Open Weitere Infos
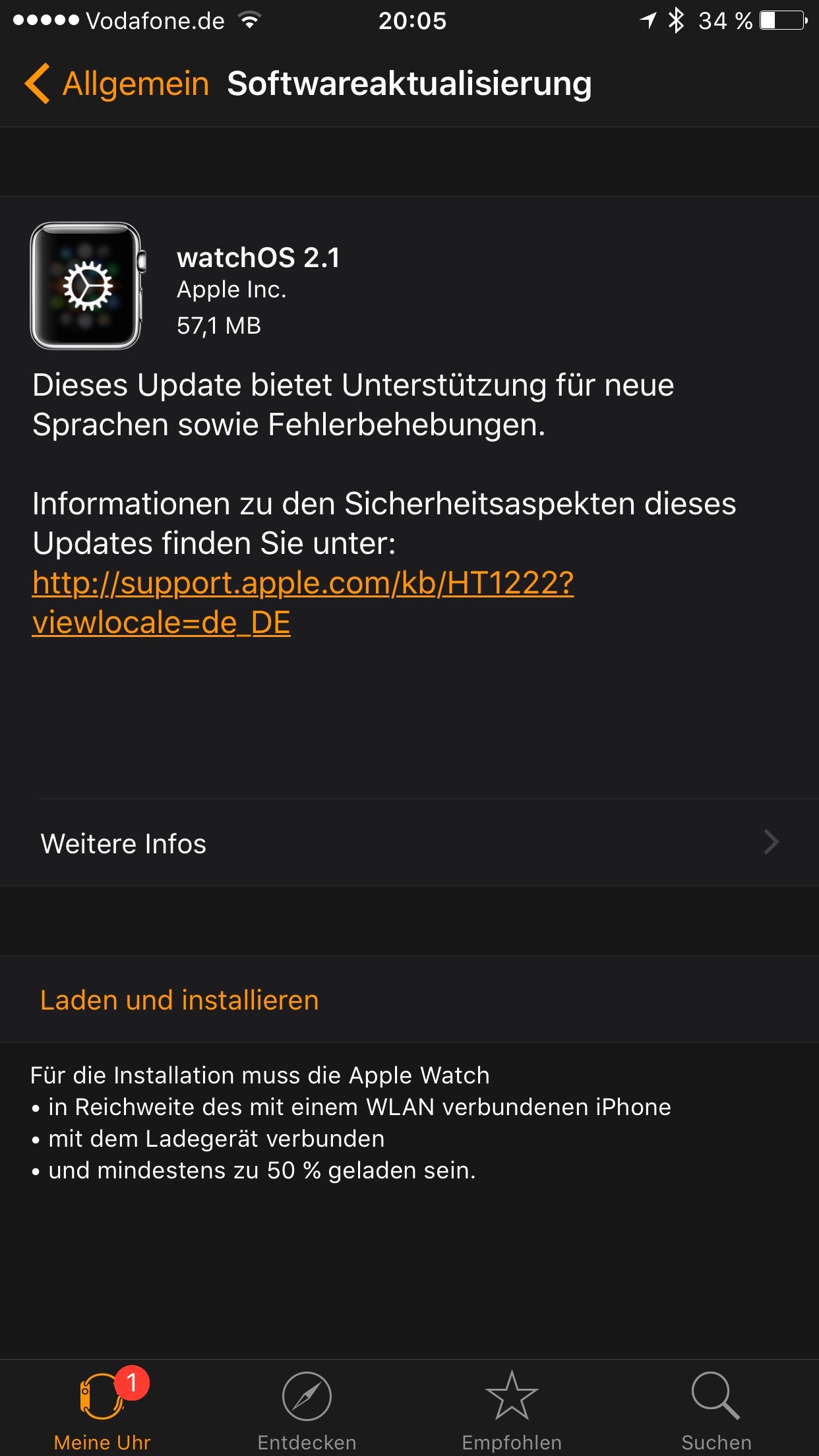The height and width of the screenshot is (1456, 819). point(409,843)
